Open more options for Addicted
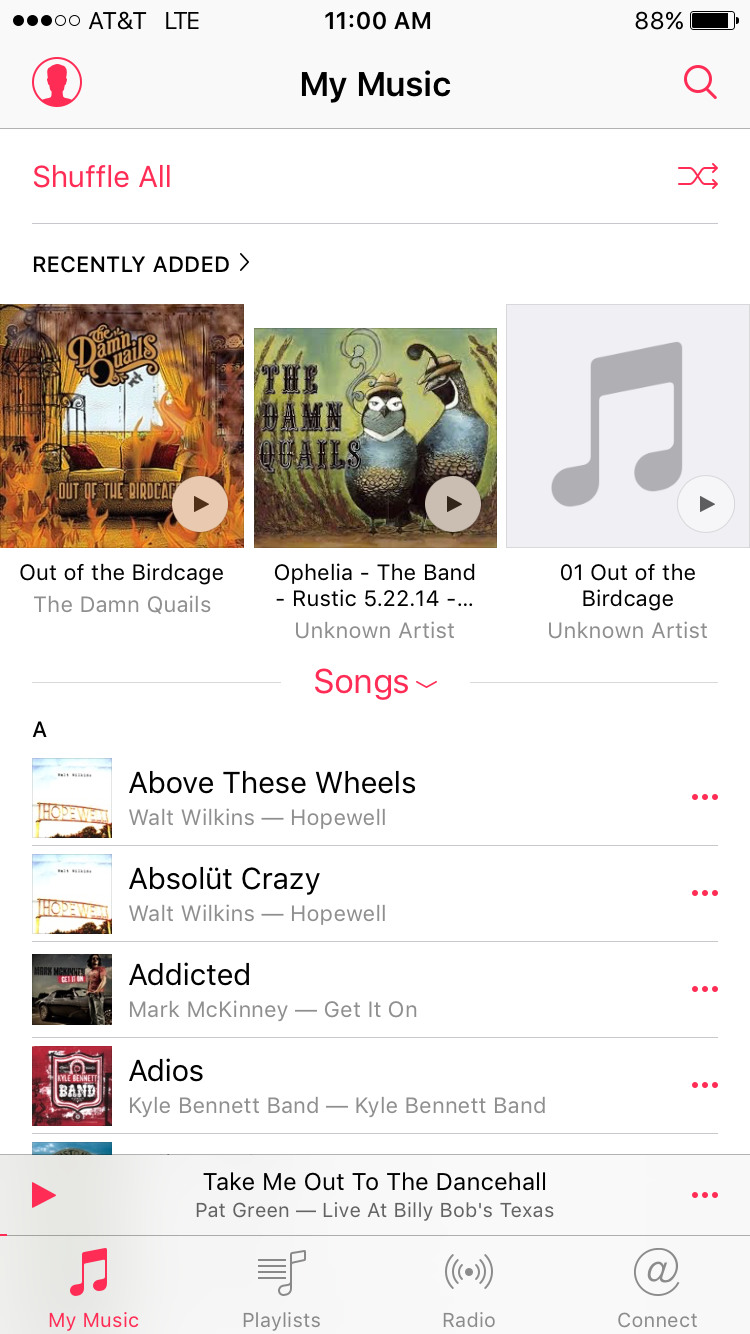This screenshot has width=750, height=1334. tap(705, 989)
